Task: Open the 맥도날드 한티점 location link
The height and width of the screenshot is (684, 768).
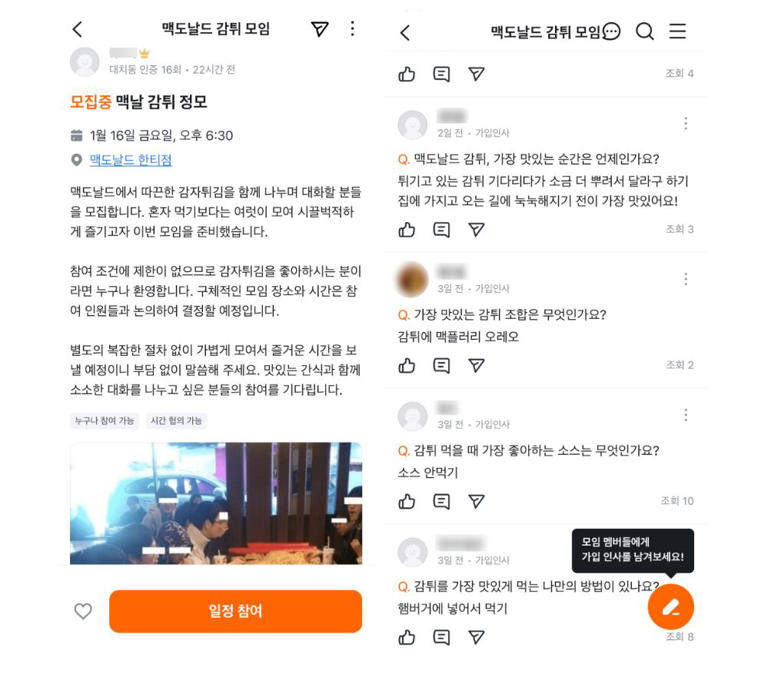Action: pos(130,160)
